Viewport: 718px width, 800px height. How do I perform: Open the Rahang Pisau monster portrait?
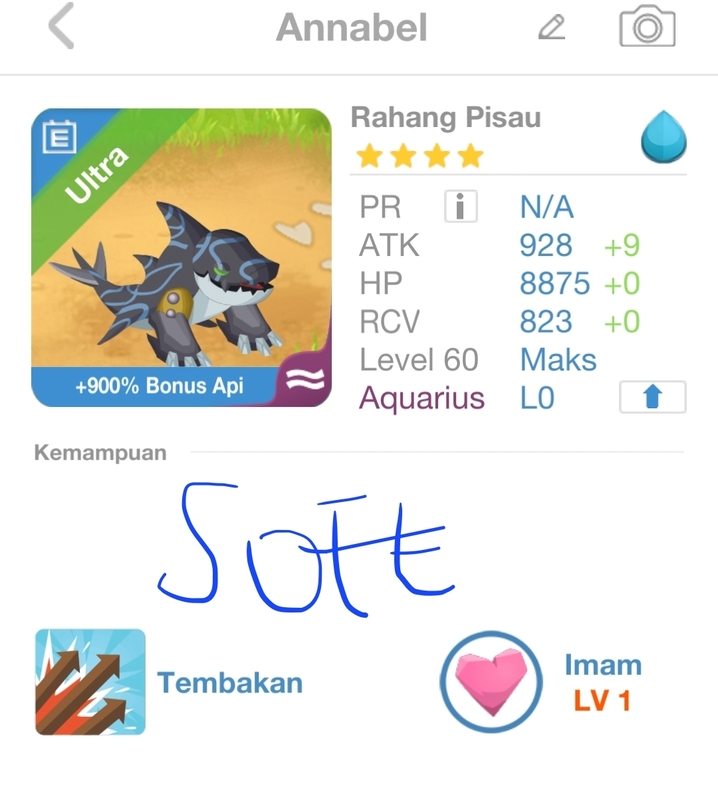point(181,258)
